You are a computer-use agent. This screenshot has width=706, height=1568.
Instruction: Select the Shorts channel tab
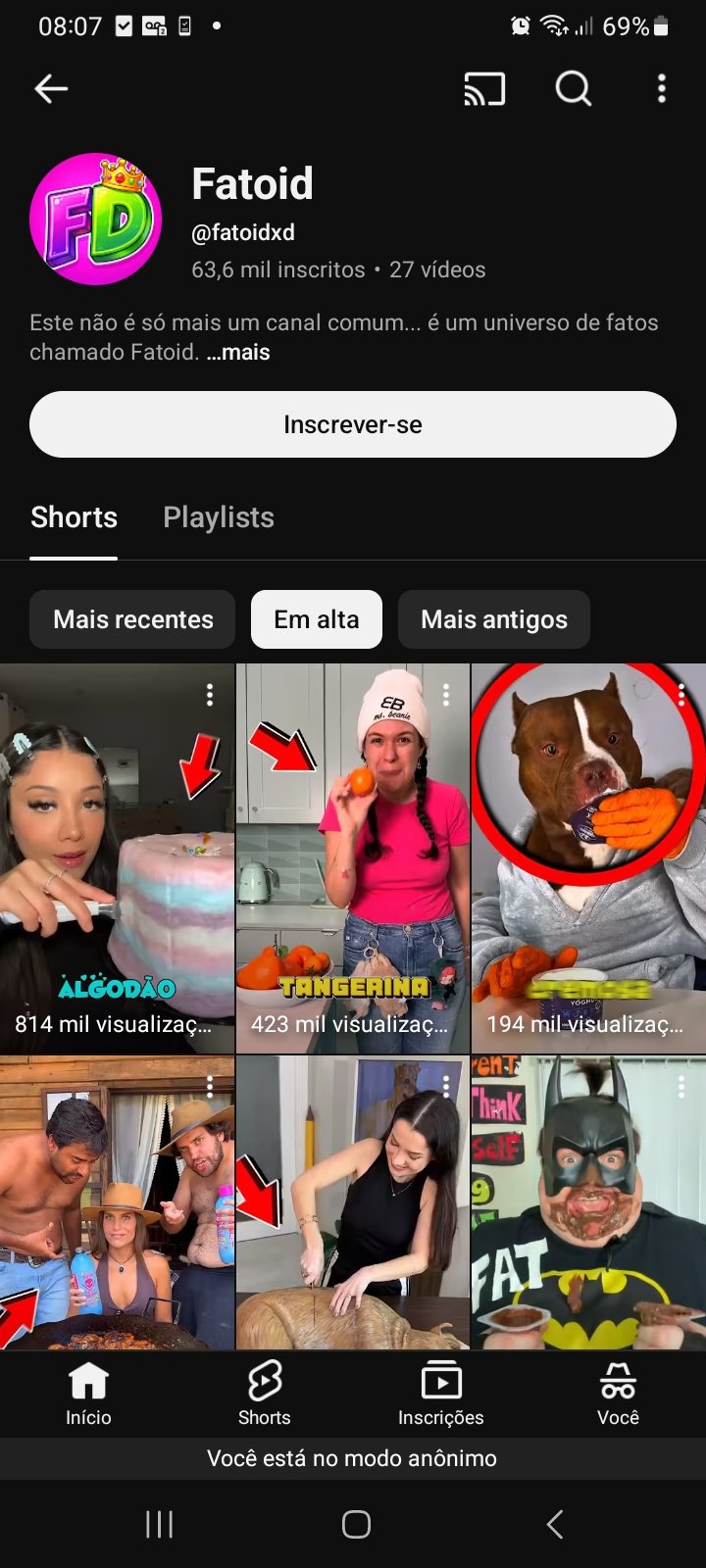tap(74, 517)
